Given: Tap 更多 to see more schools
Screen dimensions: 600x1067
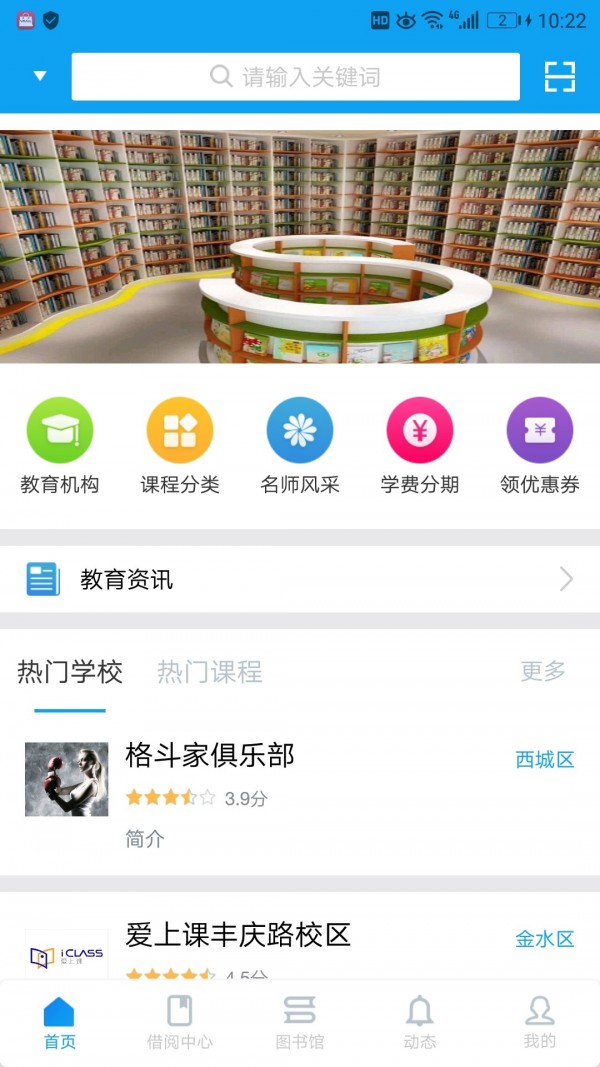Looking at the screenshot, I should [543, 671].
